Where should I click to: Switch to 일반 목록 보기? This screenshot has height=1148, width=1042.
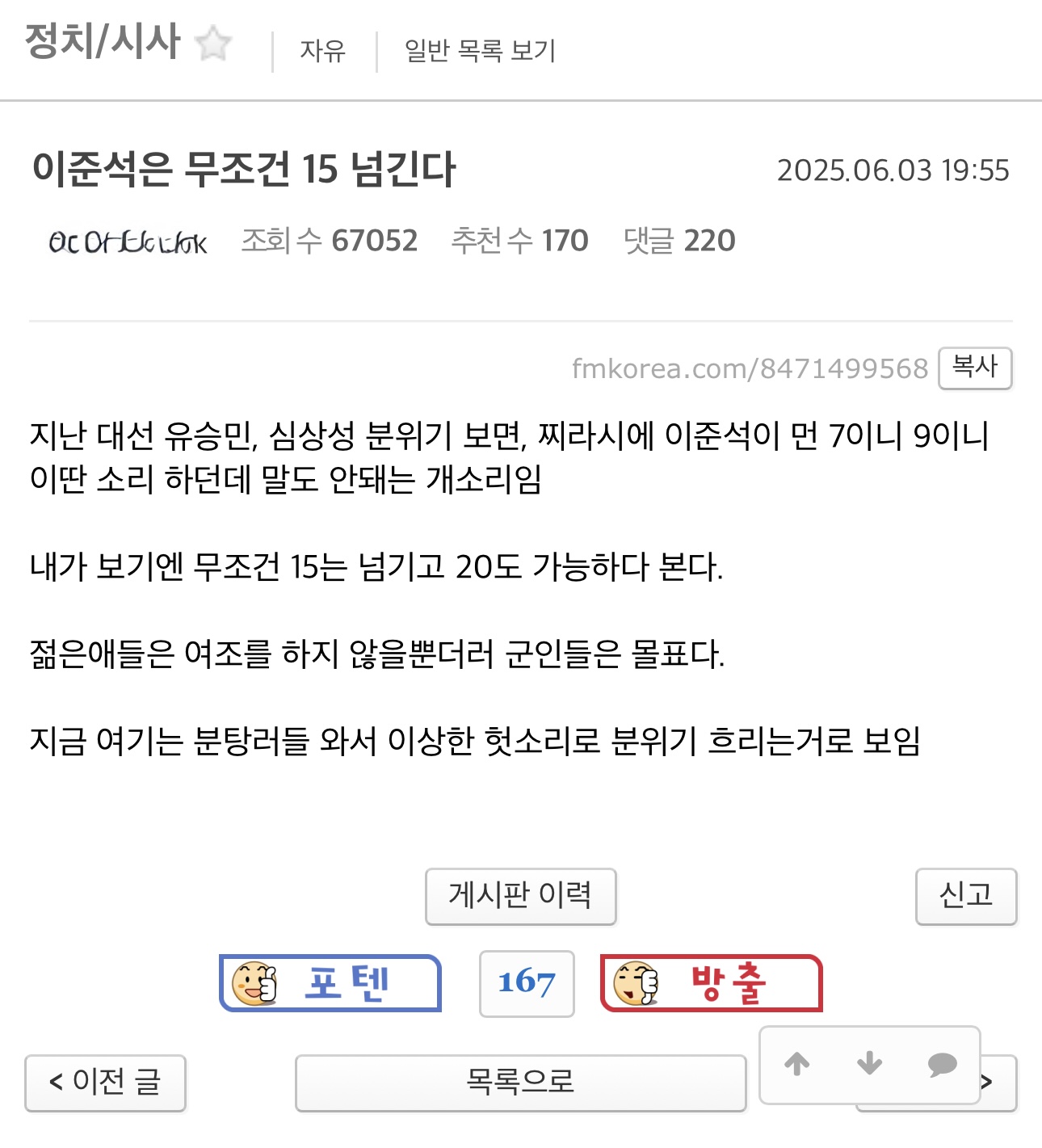[480, 51]
